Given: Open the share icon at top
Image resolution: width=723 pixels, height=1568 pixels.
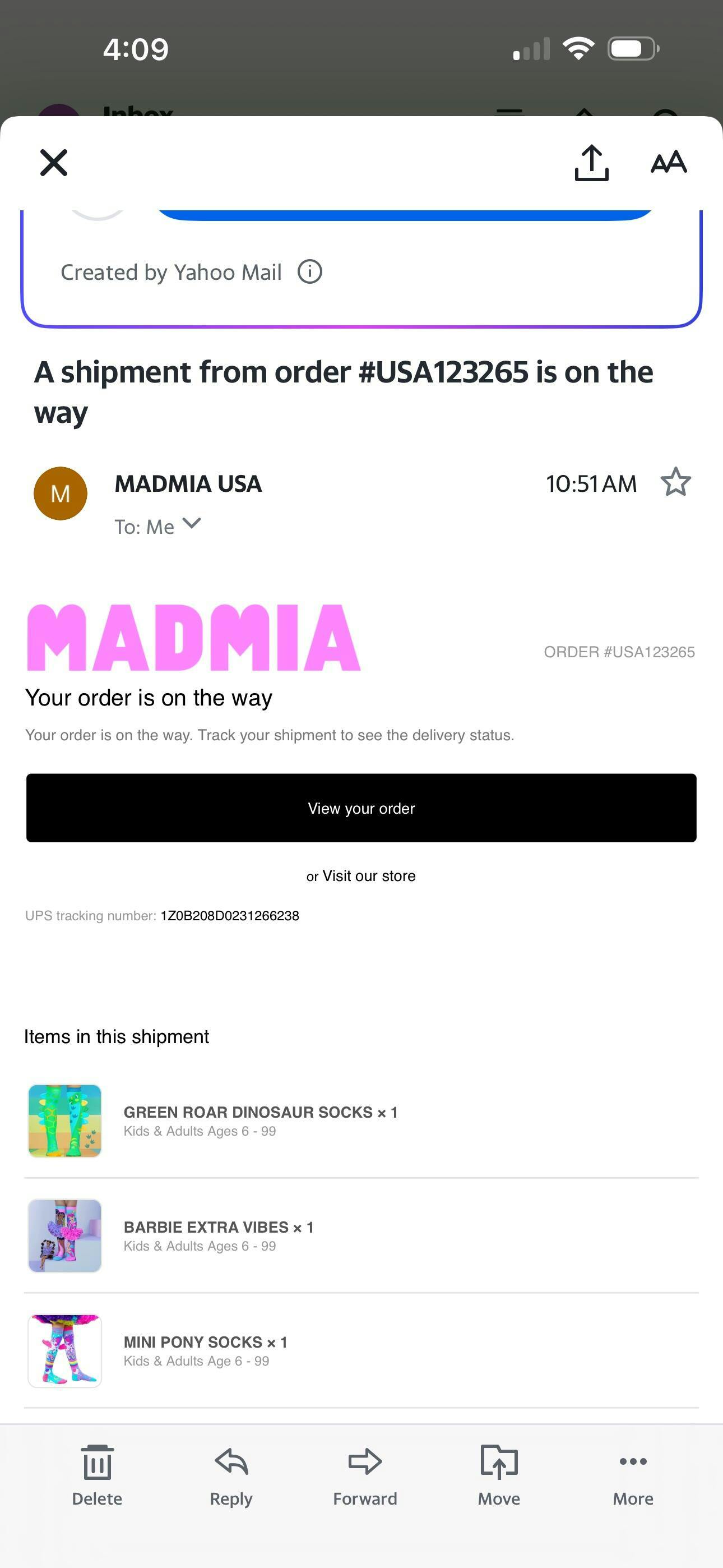Looking at the screenshot, I should click(x=591, y=163).
